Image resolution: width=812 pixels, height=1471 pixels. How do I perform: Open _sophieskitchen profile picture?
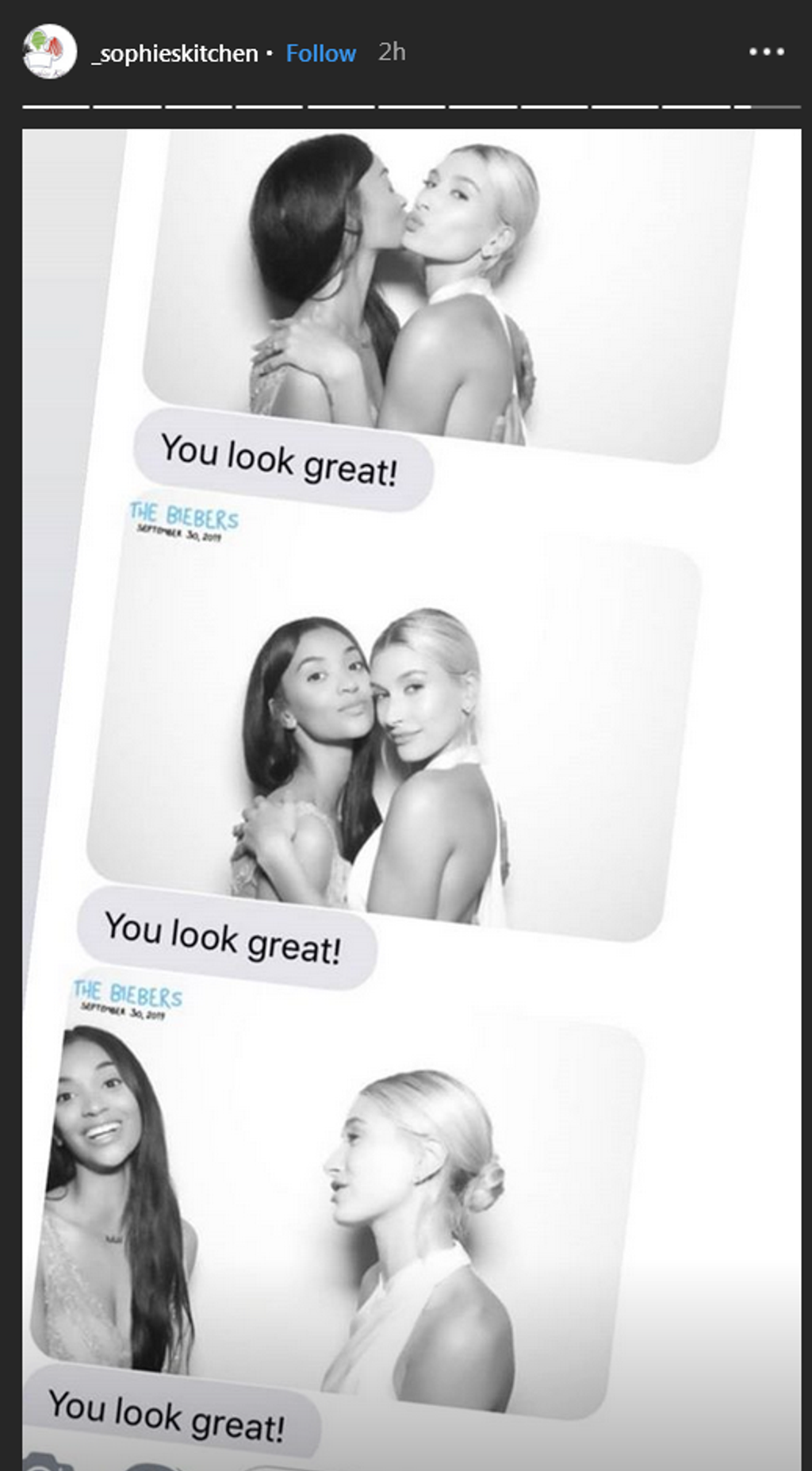tap(49, 52)
